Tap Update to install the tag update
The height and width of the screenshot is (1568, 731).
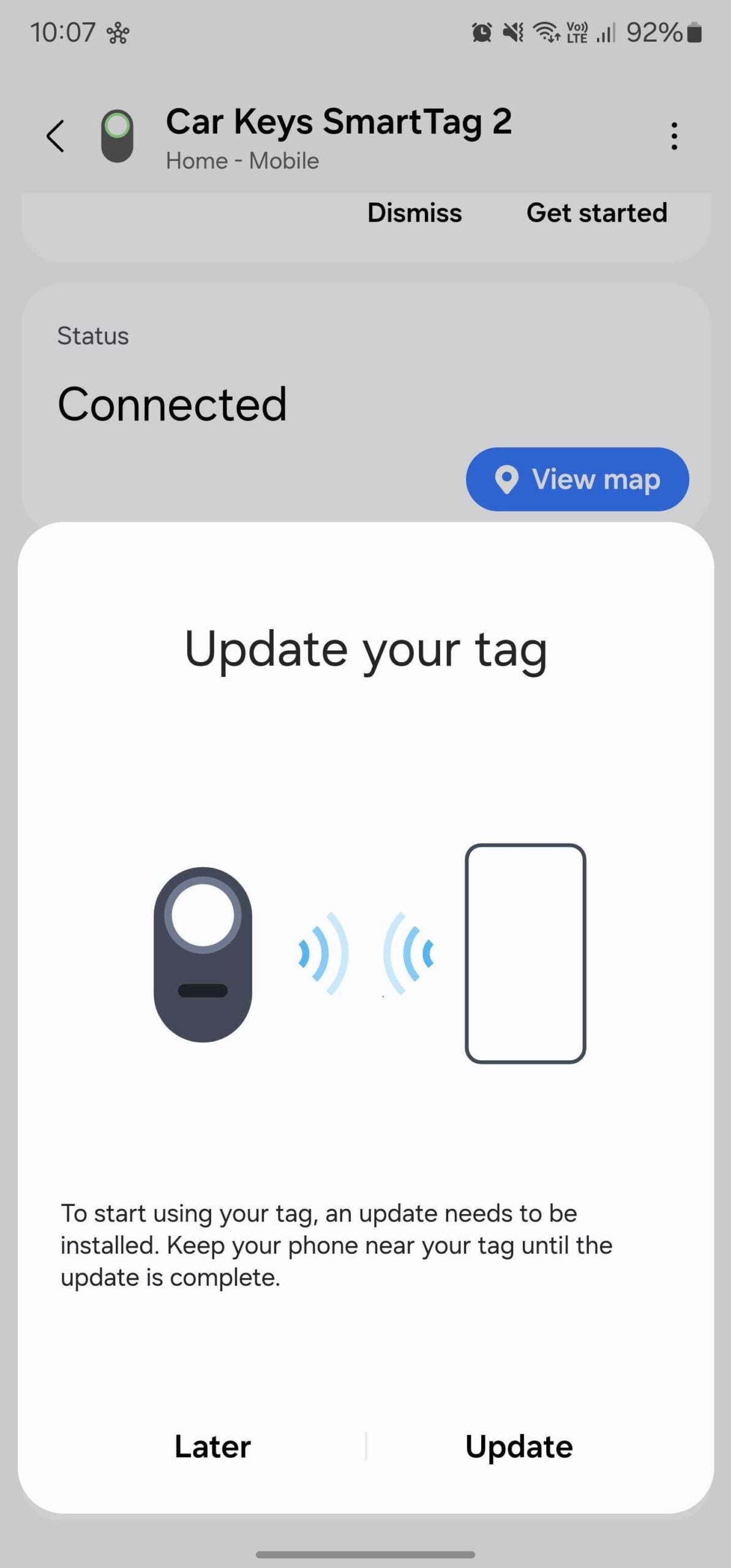519,1447
